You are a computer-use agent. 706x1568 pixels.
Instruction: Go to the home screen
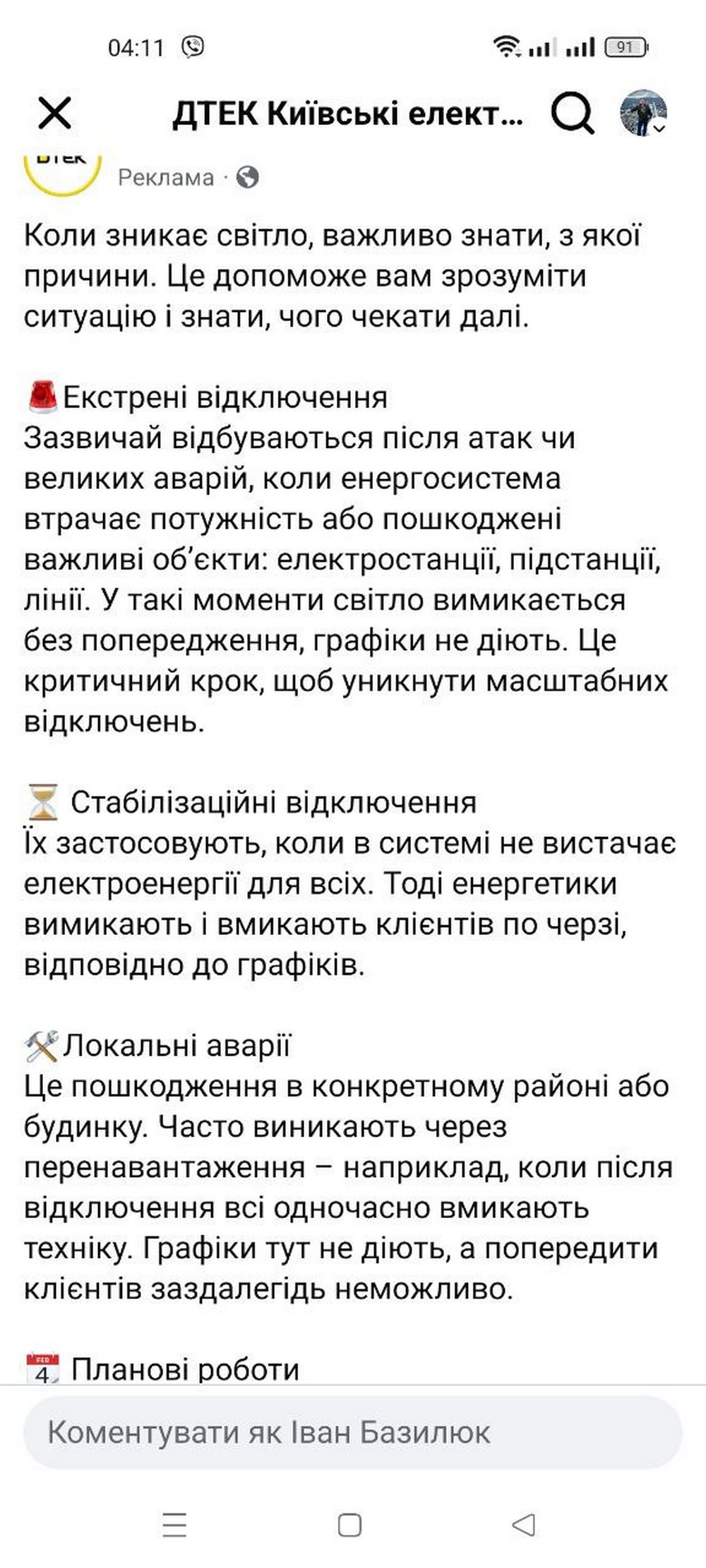(x=349, y=1525)
